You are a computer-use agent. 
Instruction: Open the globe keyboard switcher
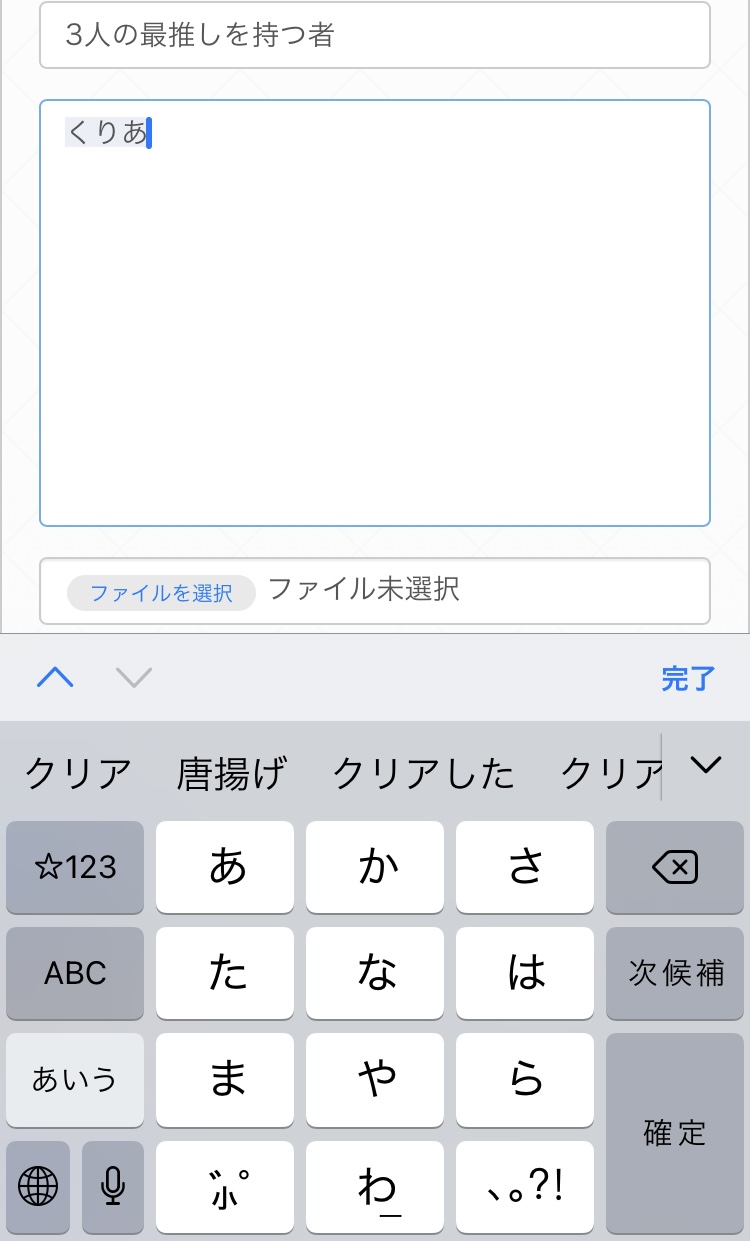tap(38, 1187)
